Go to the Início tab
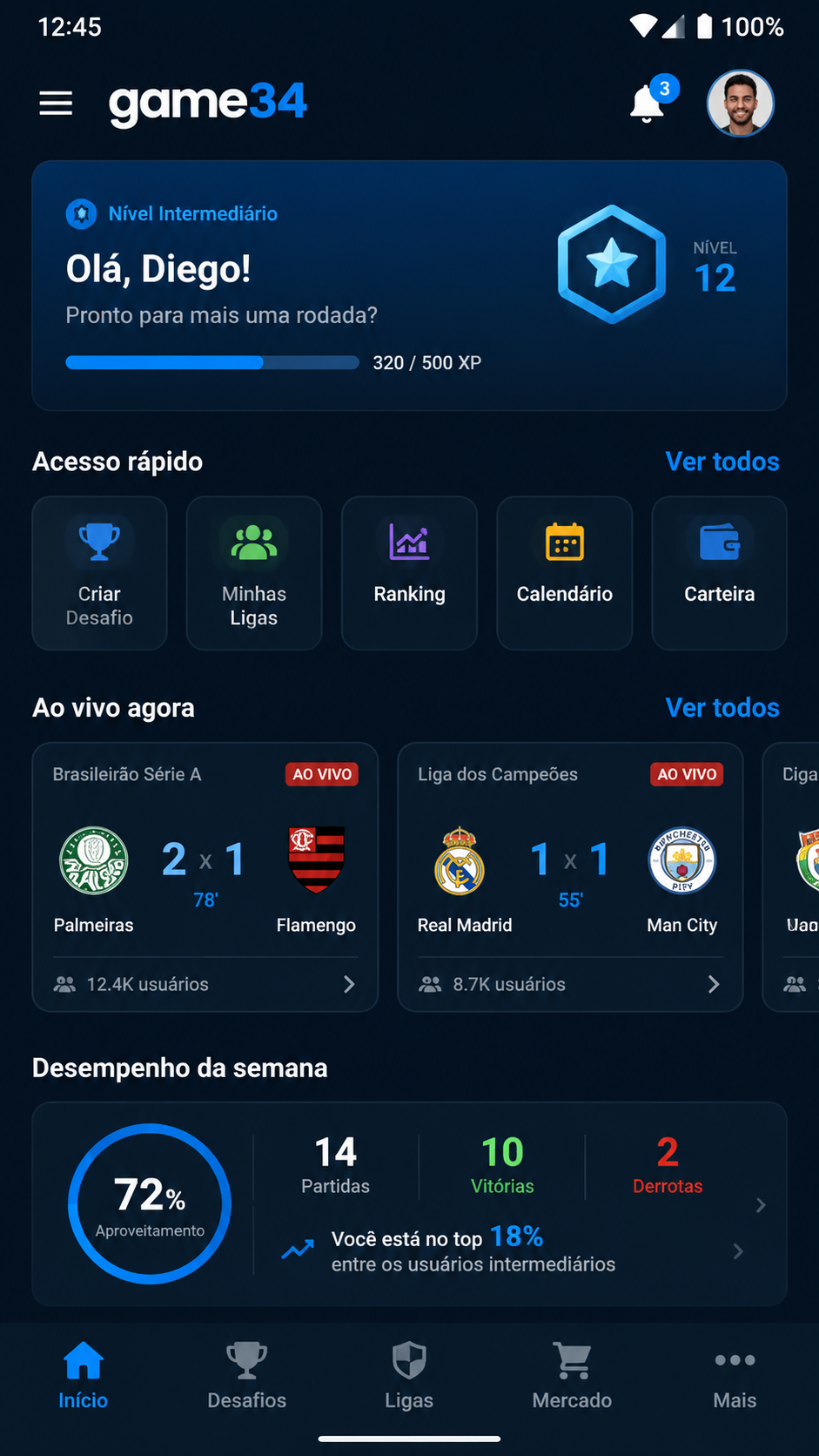 (84, 1376)
